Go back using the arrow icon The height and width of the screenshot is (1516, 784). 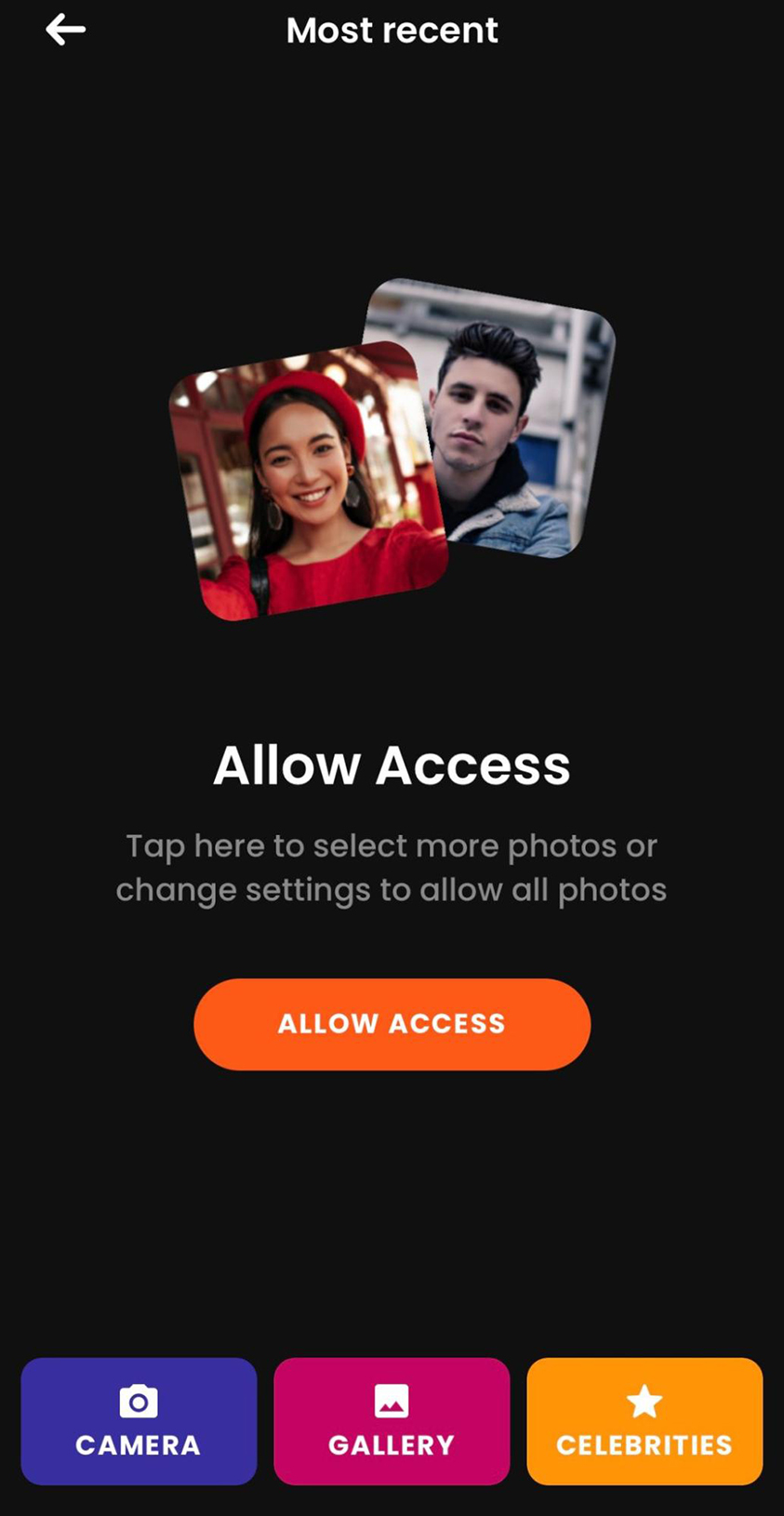click(65, 30)
